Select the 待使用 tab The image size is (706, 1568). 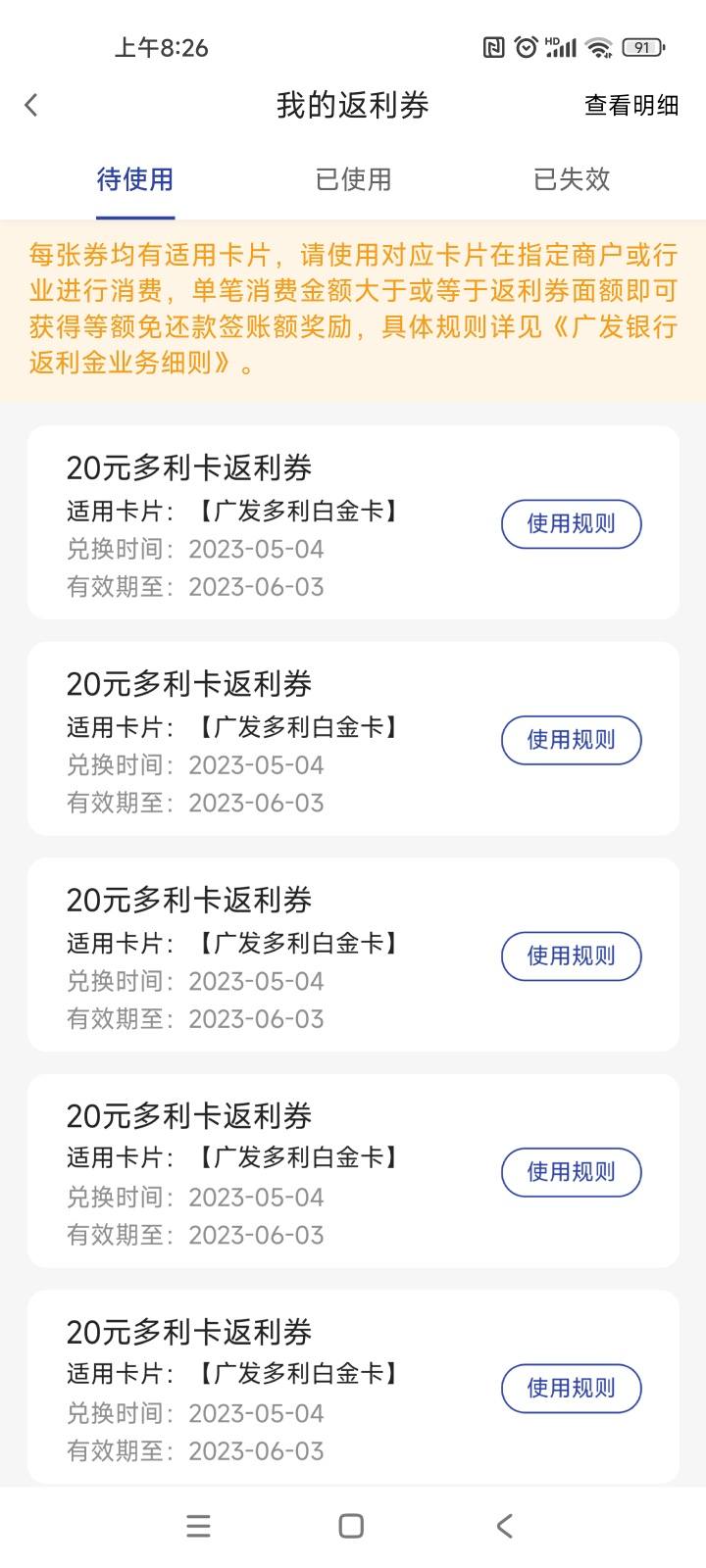pos(135,179)
